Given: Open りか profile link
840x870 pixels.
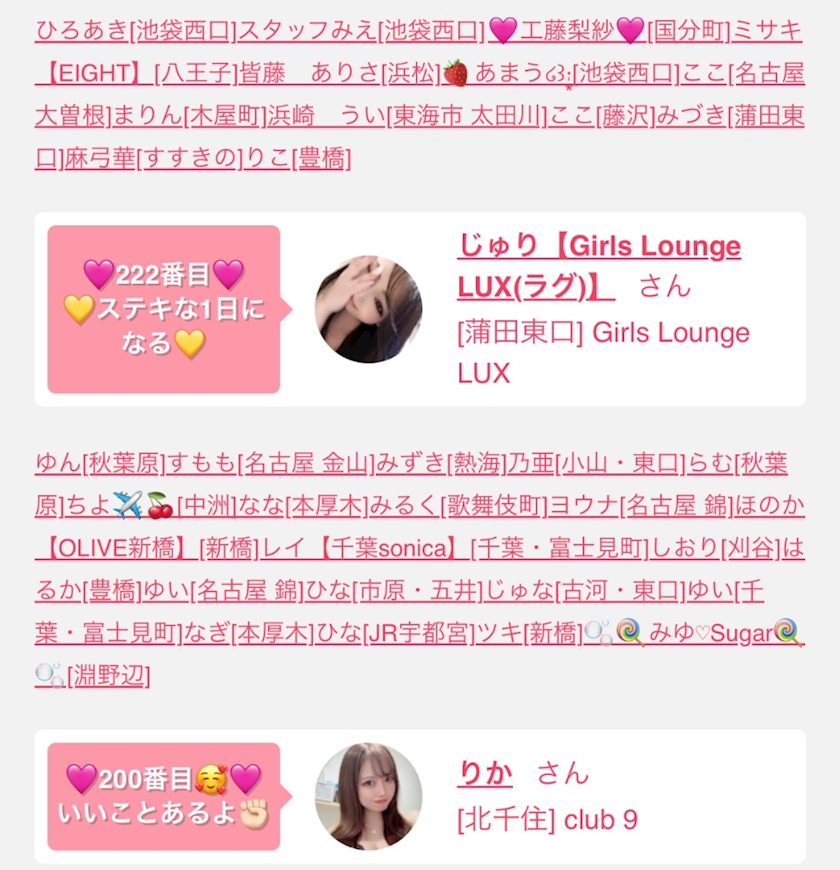Looking at the screenshot, I should (485, 773).
